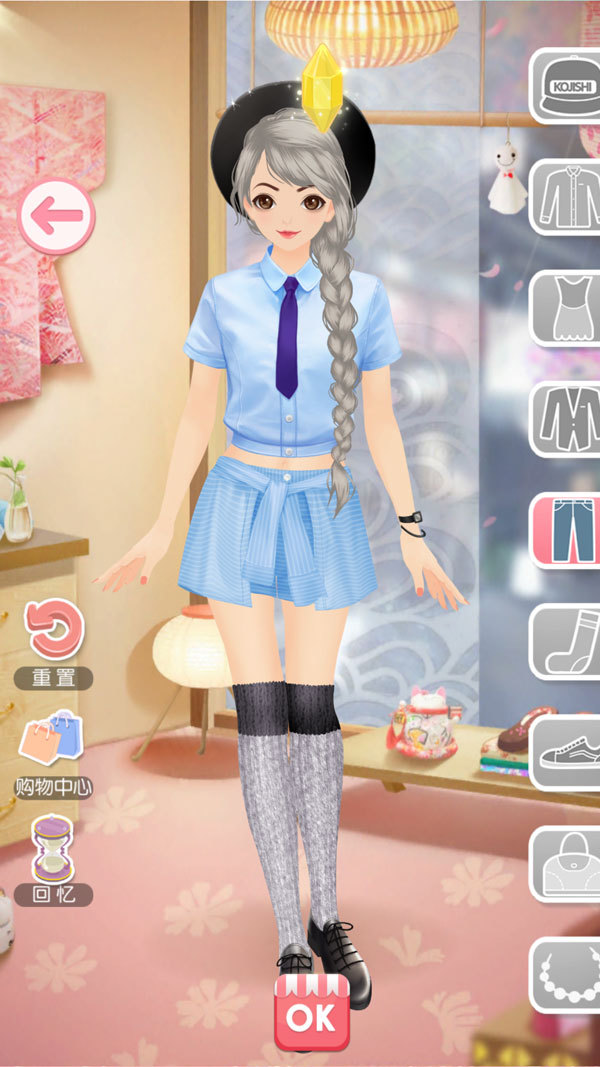Open the 回忆 memories hourglass
Viewport: 600px width, 1067px height.
(54, 860)
